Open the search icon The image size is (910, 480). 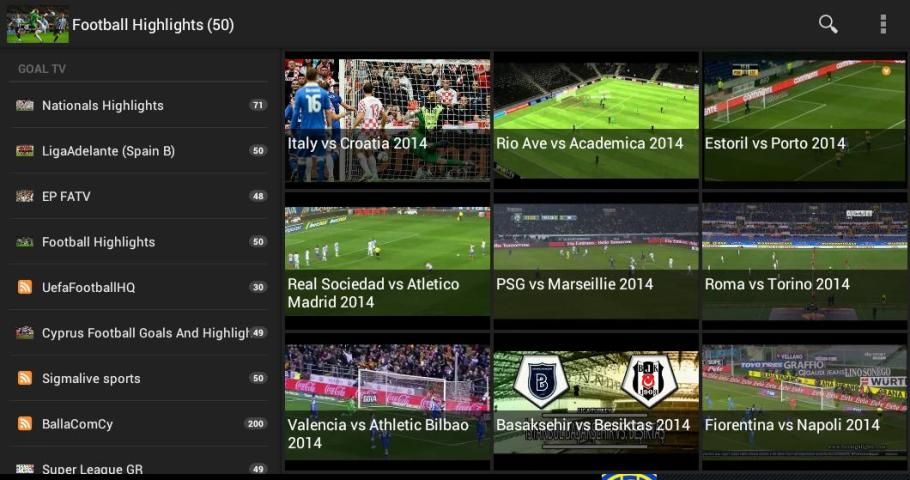click(828, 24)
